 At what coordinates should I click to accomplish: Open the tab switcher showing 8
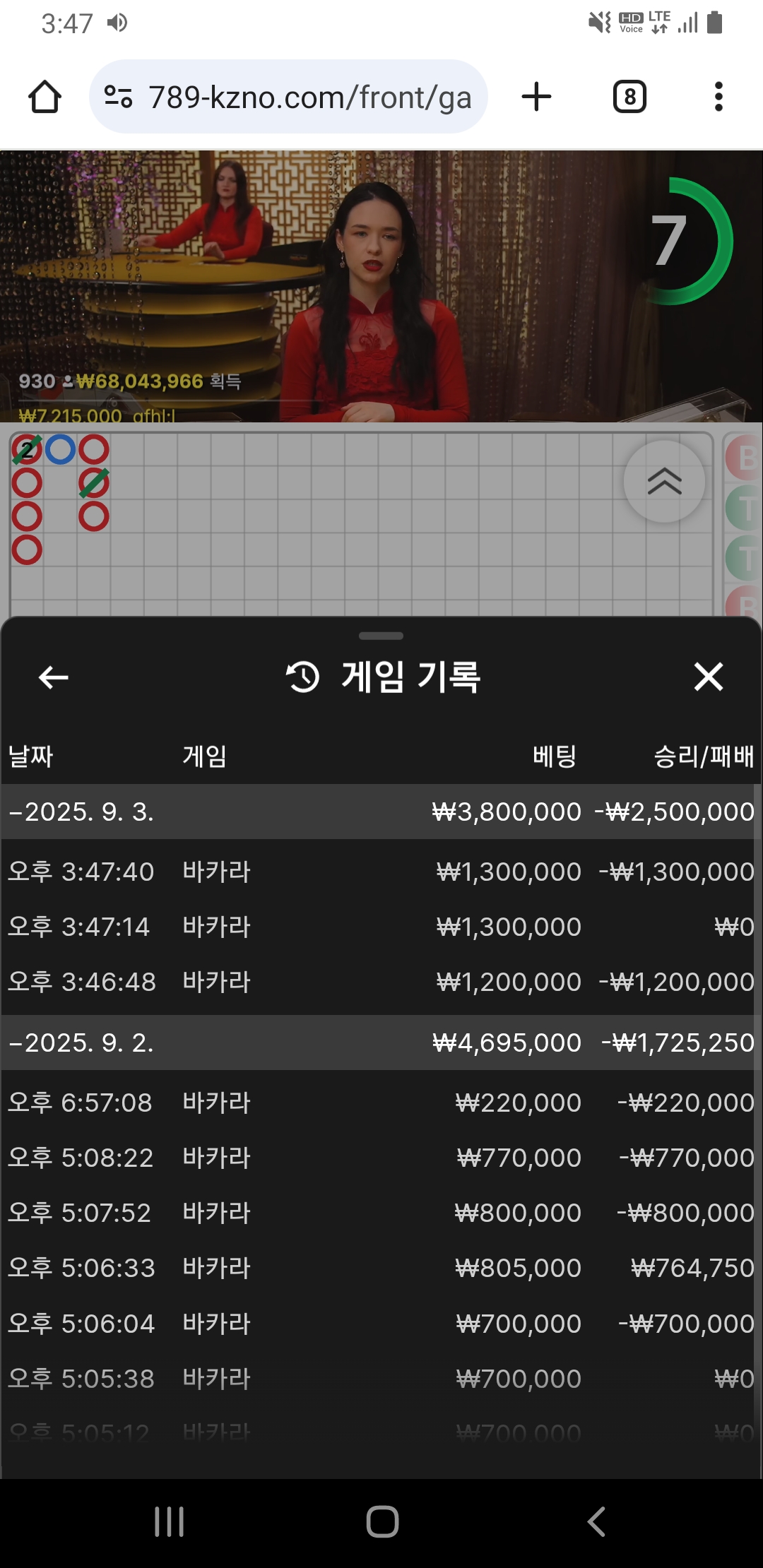[629, 97]
